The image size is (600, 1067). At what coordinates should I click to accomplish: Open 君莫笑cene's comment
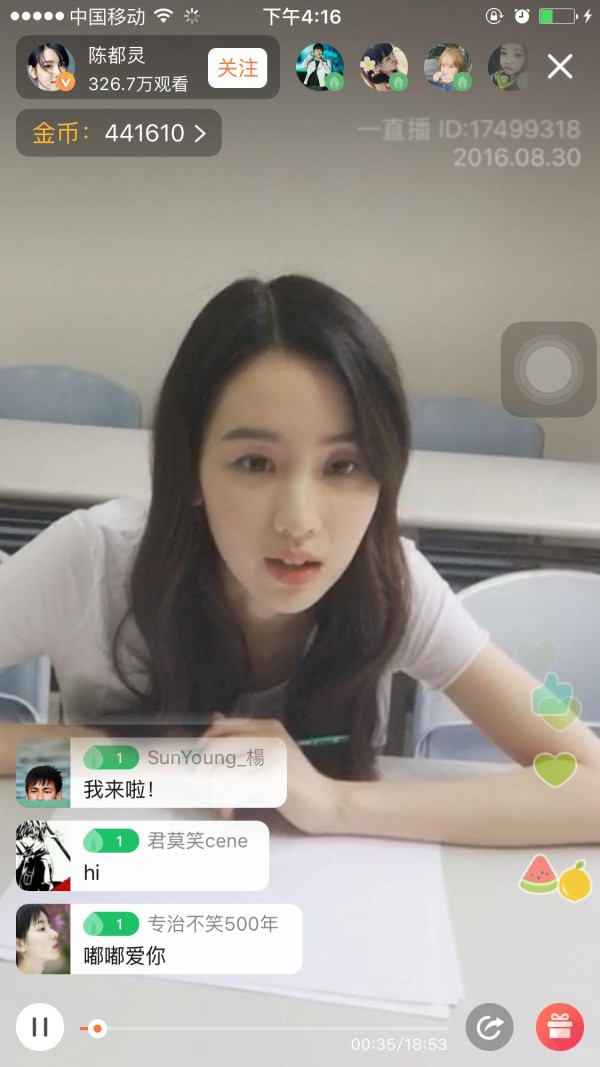coord(142,856)
